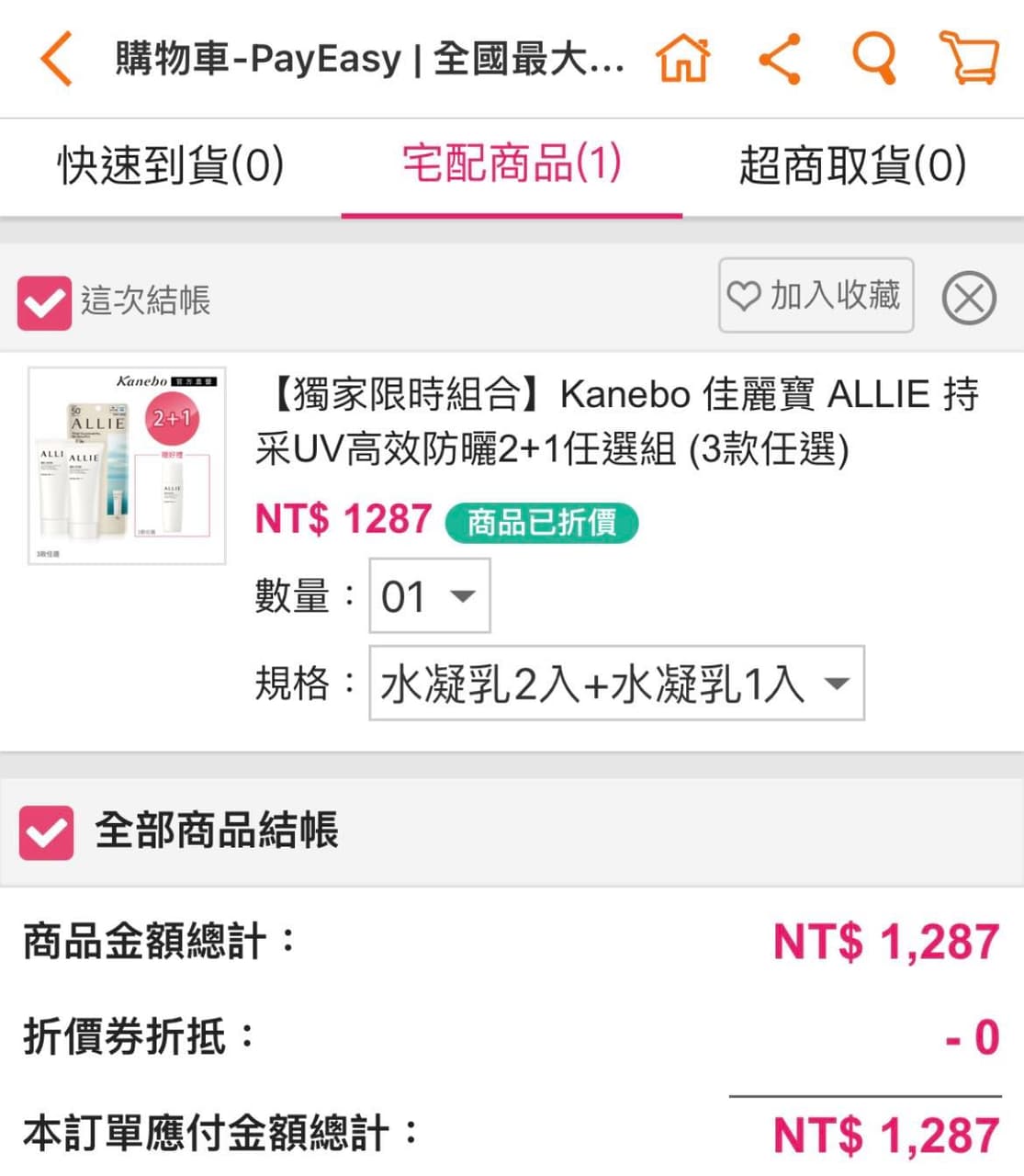
Task: Remove the item with the circled X icon
Action: pos(969,296)
